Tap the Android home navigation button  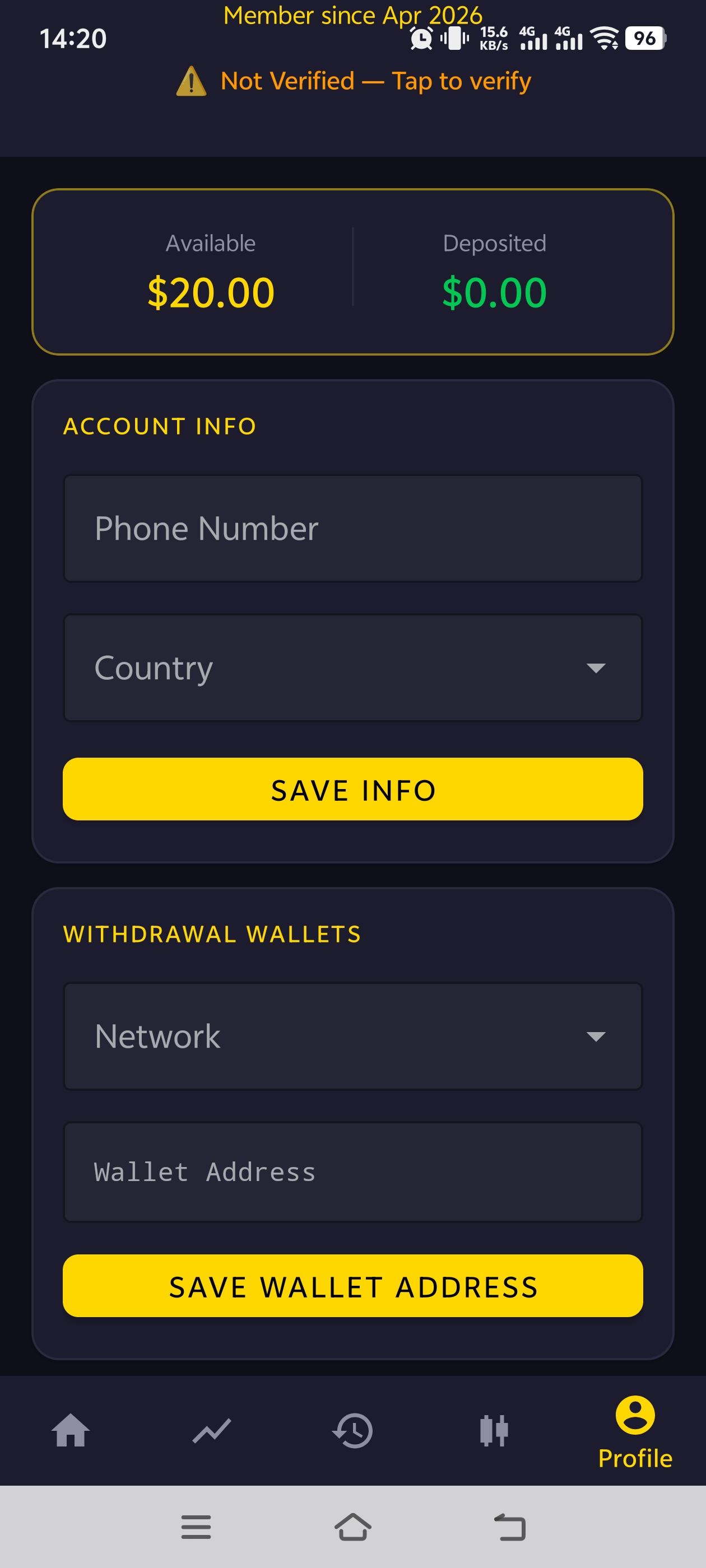[x=352, y=1527]
